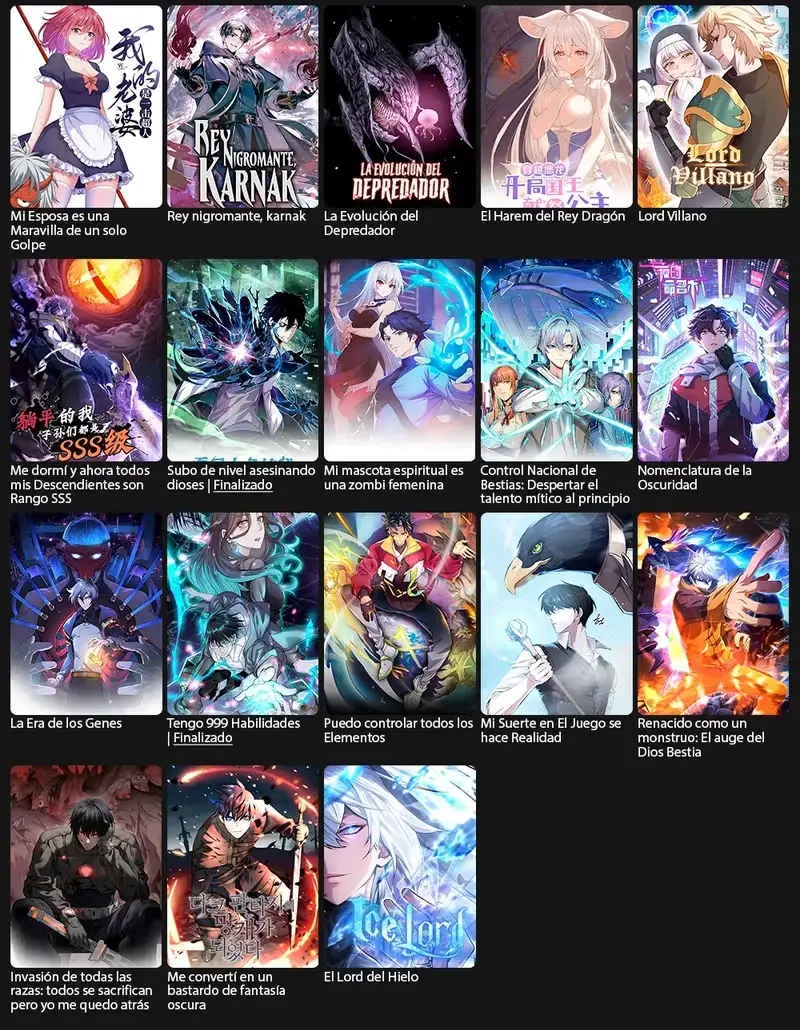Open Rey nigromante, karnak manga
The width and height of the screenshot is (800, 1030).
point(243,106)
